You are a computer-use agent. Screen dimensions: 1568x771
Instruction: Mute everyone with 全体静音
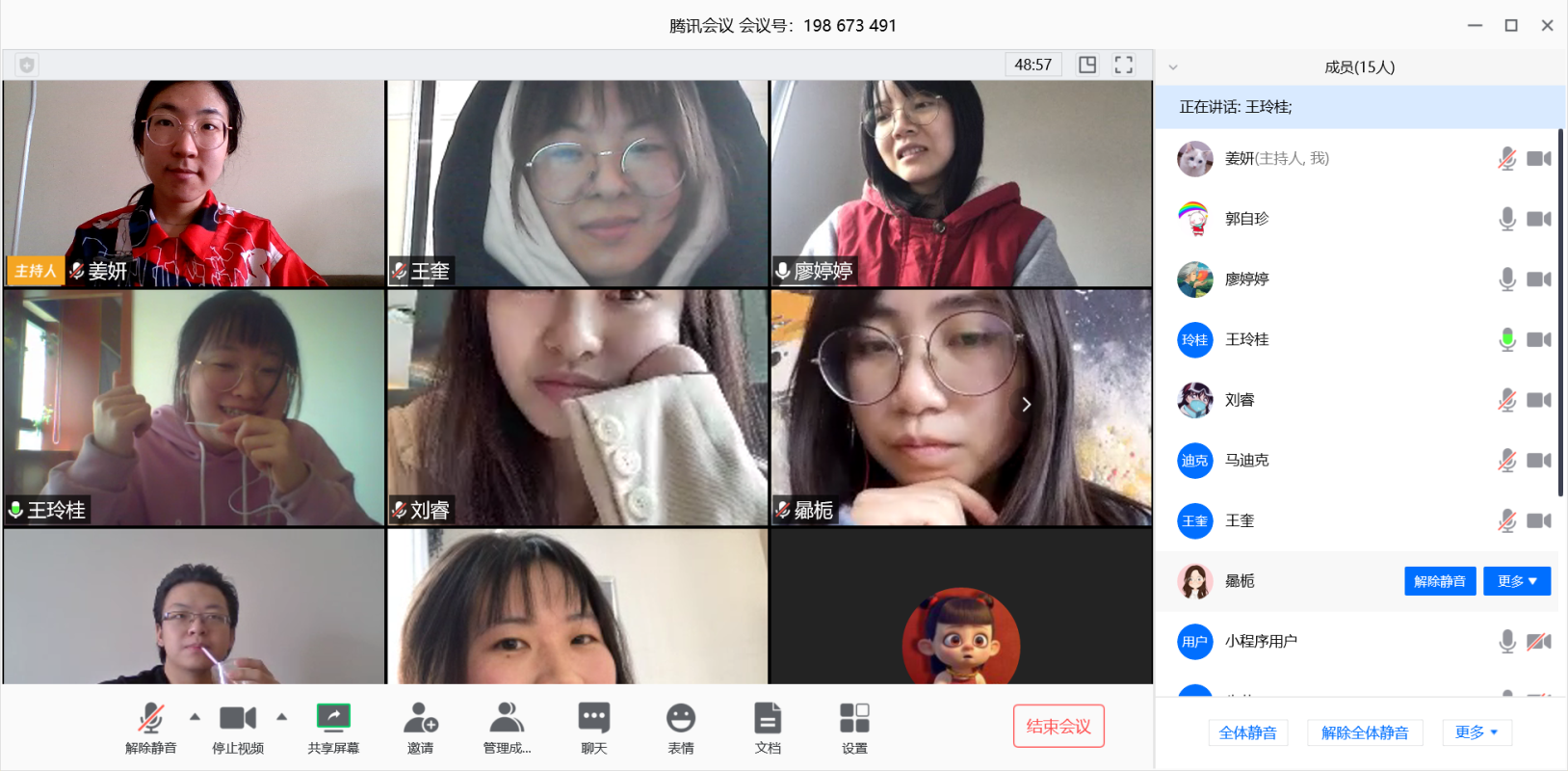pos(1247,732)
